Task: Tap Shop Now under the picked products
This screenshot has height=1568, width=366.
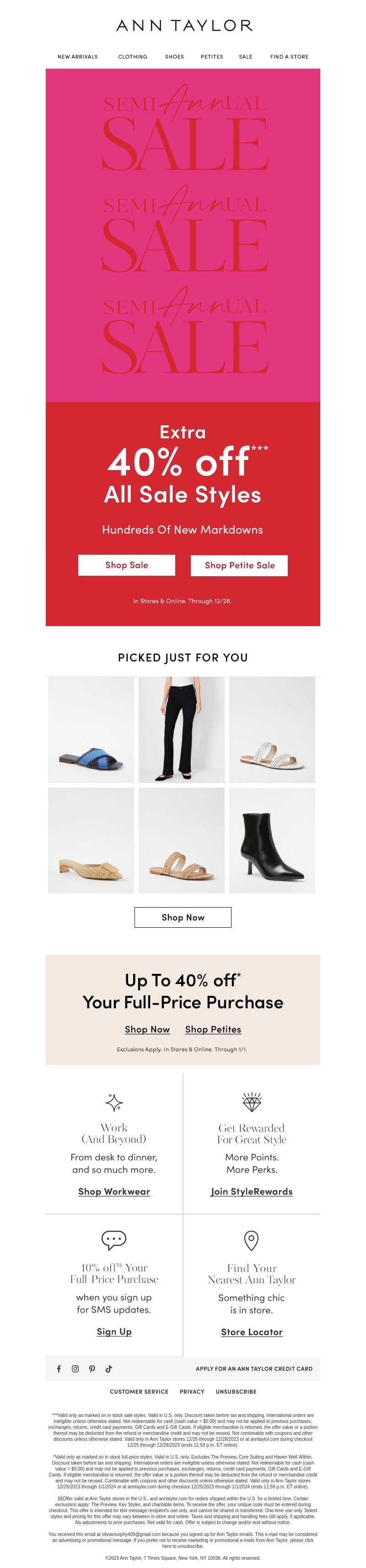Action: pos(183,917)
